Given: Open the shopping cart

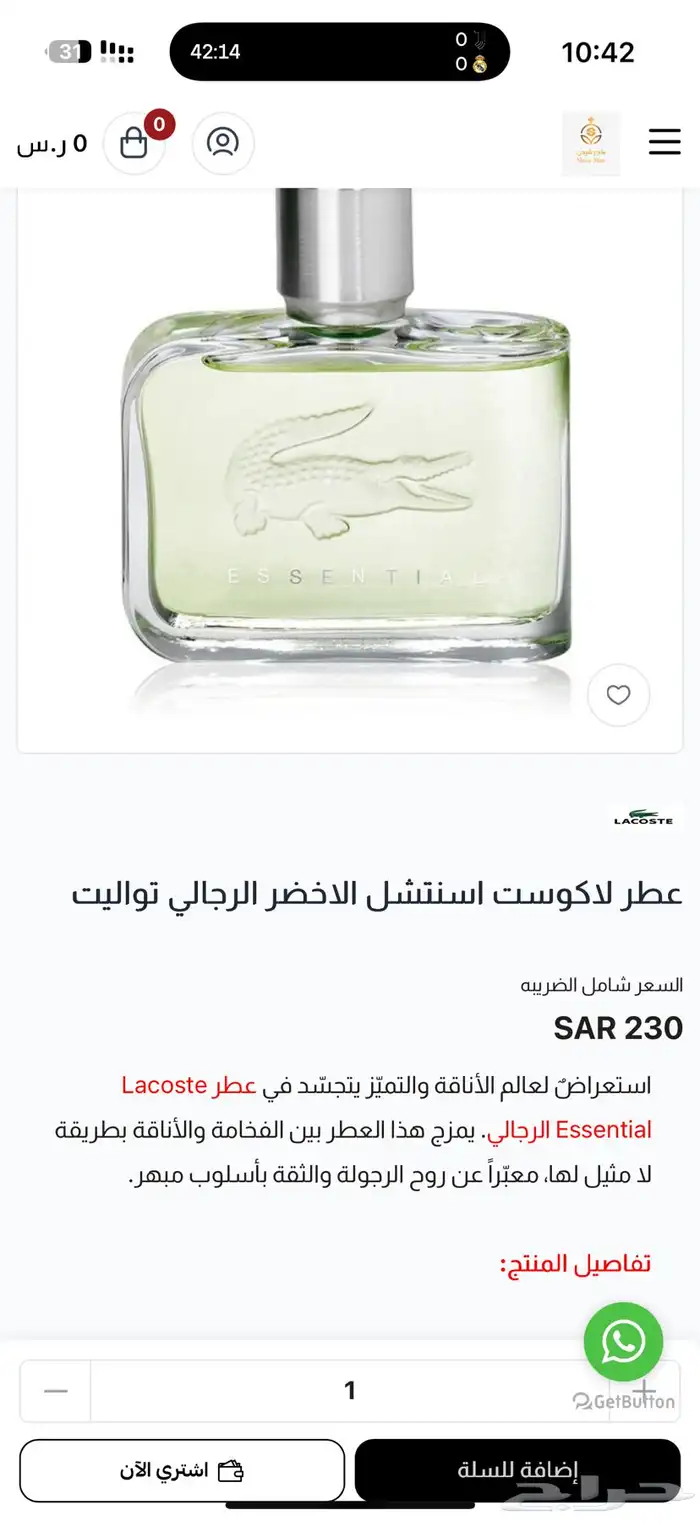Looking at the screenshot, I should 134,143.
